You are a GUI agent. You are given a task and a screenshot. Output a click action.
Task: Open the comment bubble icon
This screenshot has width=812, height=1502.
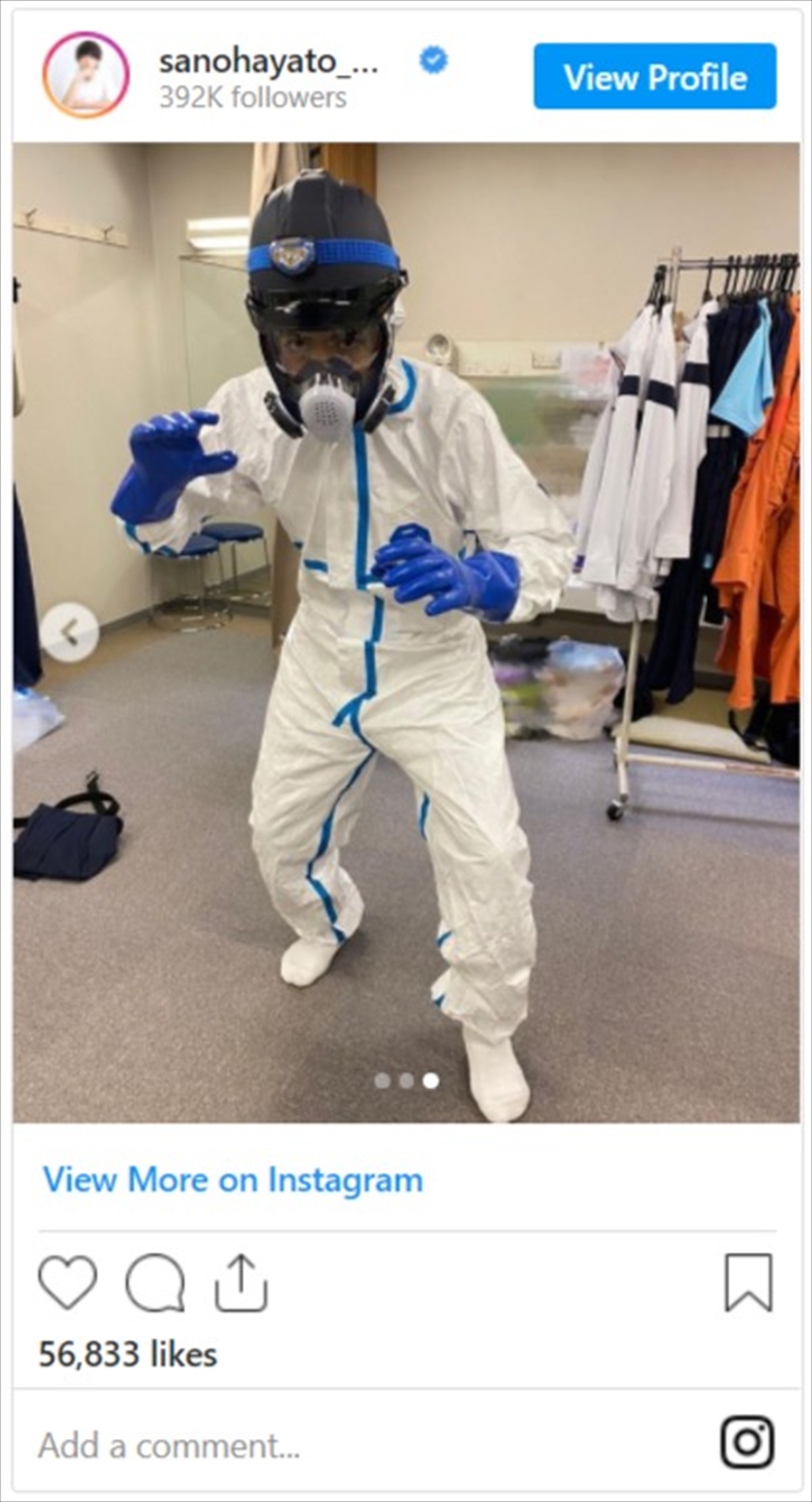point(155,1283)
